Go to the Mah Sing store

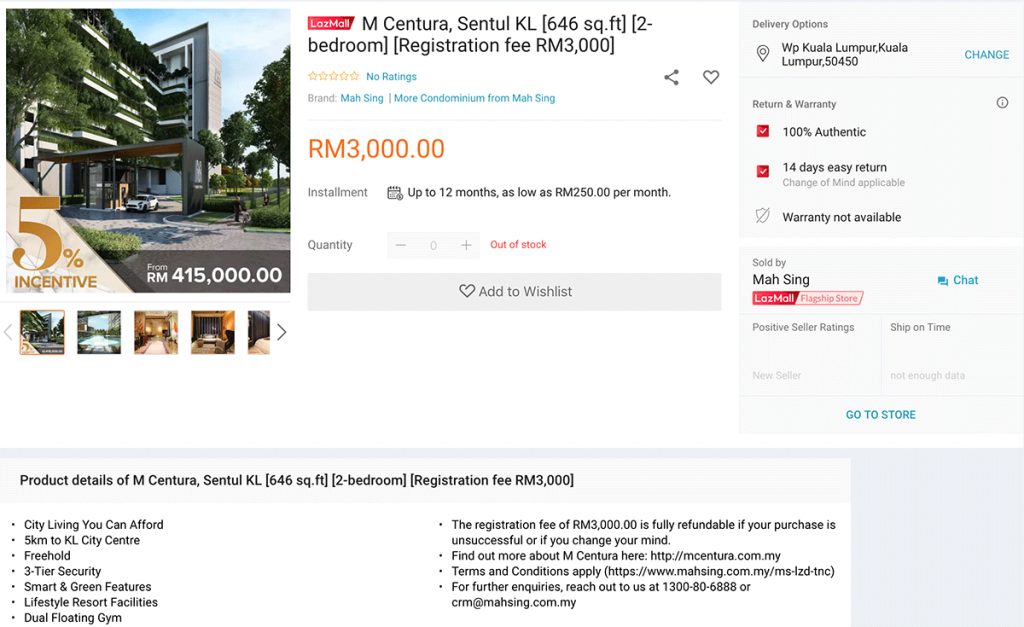pos(880,414)
